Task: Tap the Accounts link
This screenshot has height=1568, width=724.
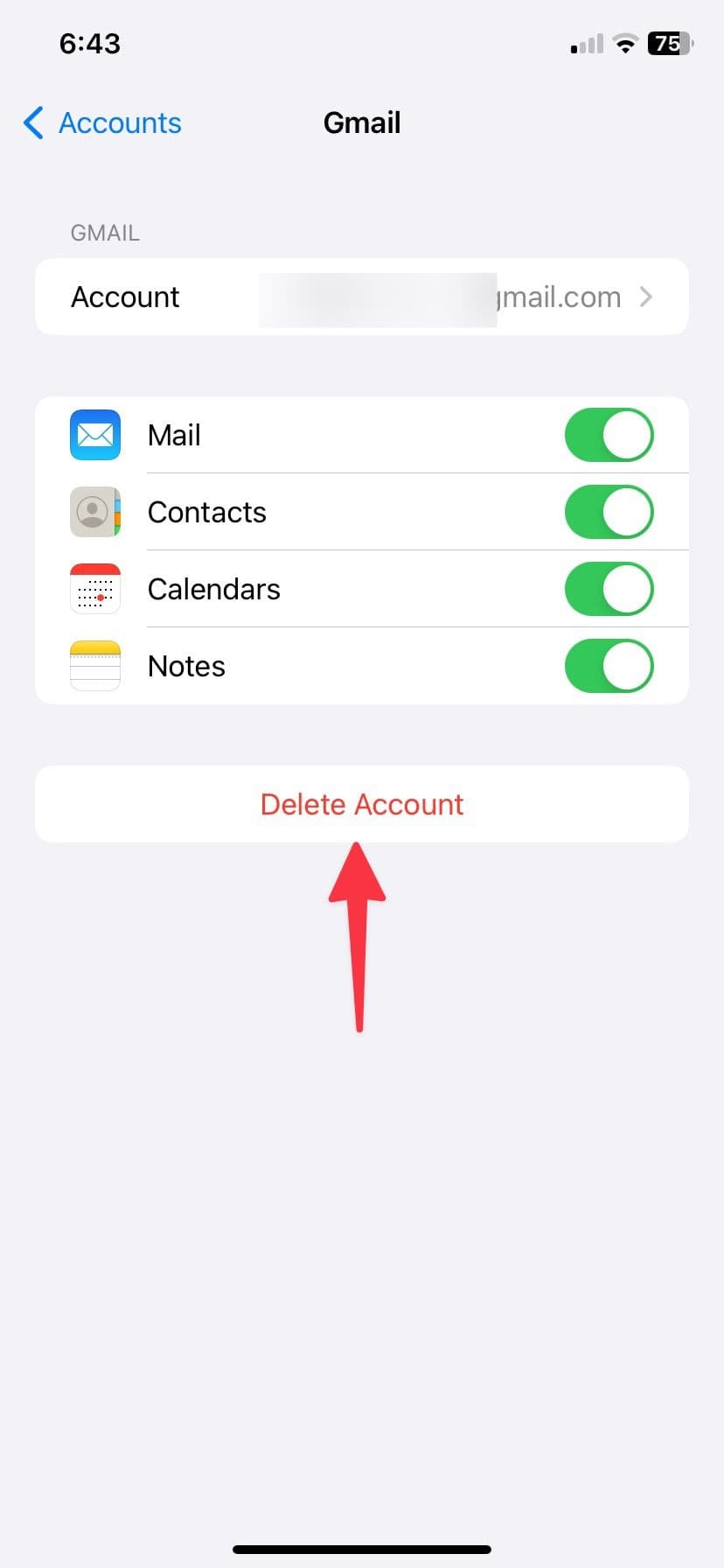Action: (119, 123)
